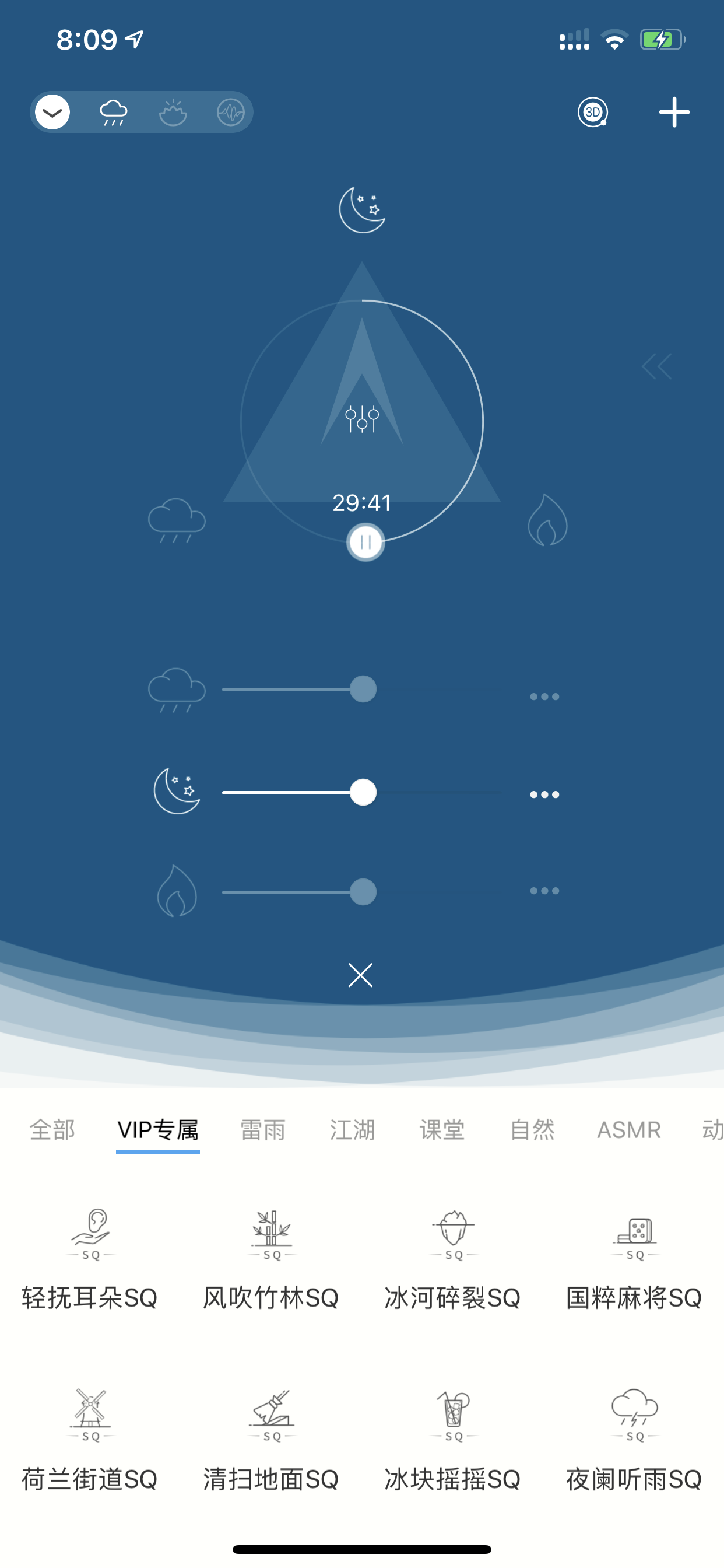The height and width of the screenshot is (1568, 724).
Task: Tap the double-arrow collapse icon
Action: click(656, 366)
